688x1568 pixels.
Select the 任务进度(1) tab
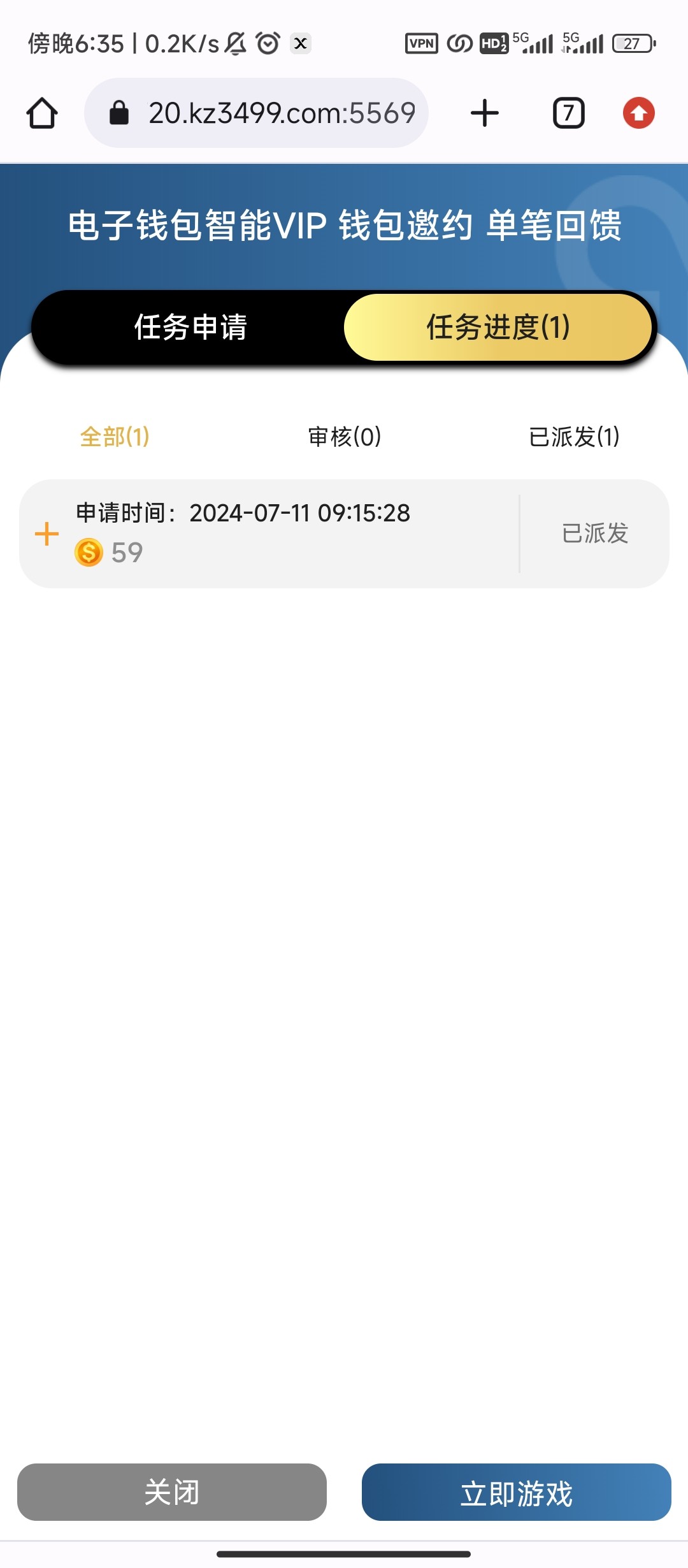click(x=498, y=328)
